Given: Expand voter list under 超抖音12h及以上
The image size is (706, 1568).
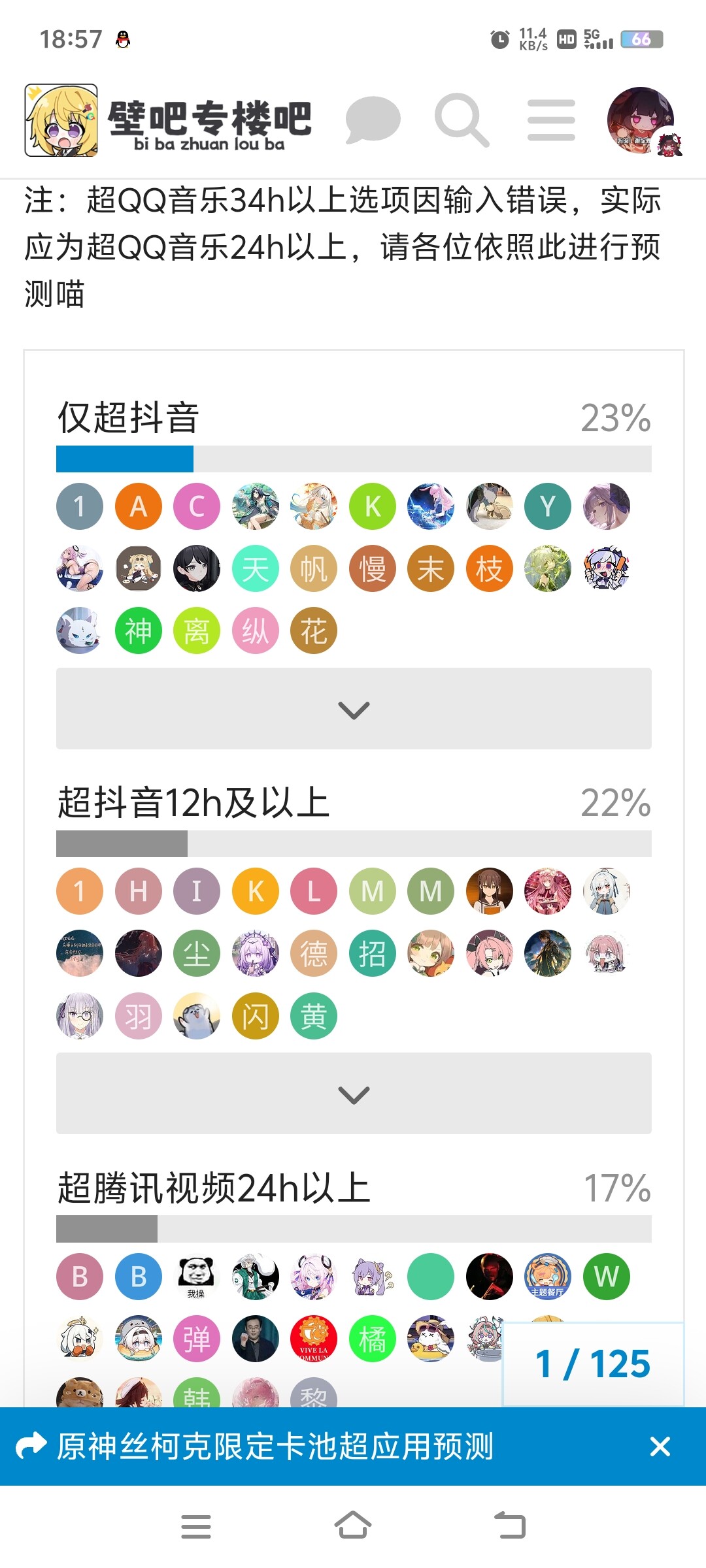Looking at the screenshot, I should coord(354,1094).
